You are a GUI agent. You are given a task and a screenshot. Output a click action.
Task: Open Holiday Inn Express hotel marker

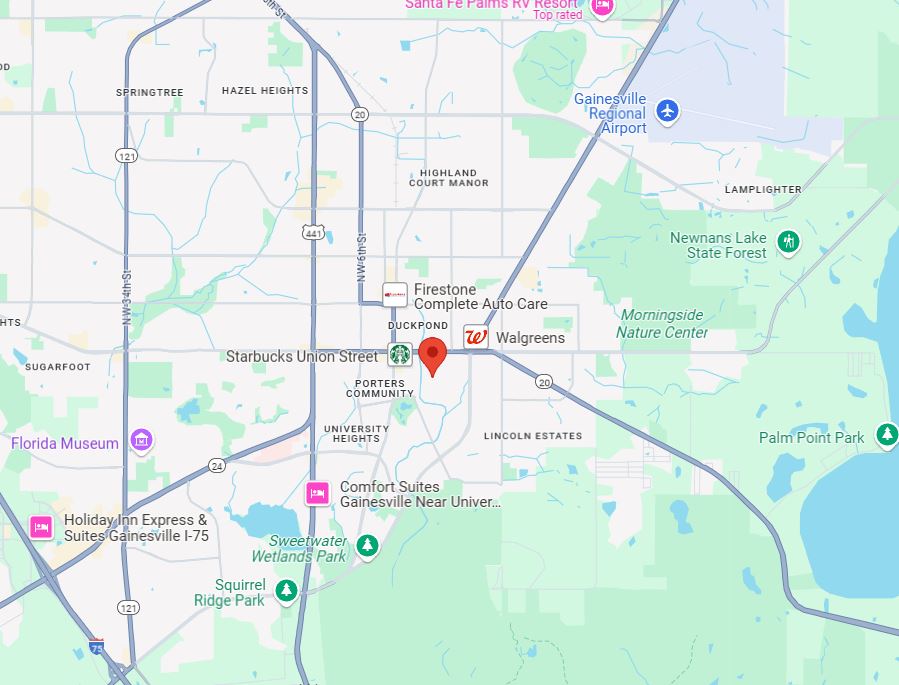coord(41,527)
